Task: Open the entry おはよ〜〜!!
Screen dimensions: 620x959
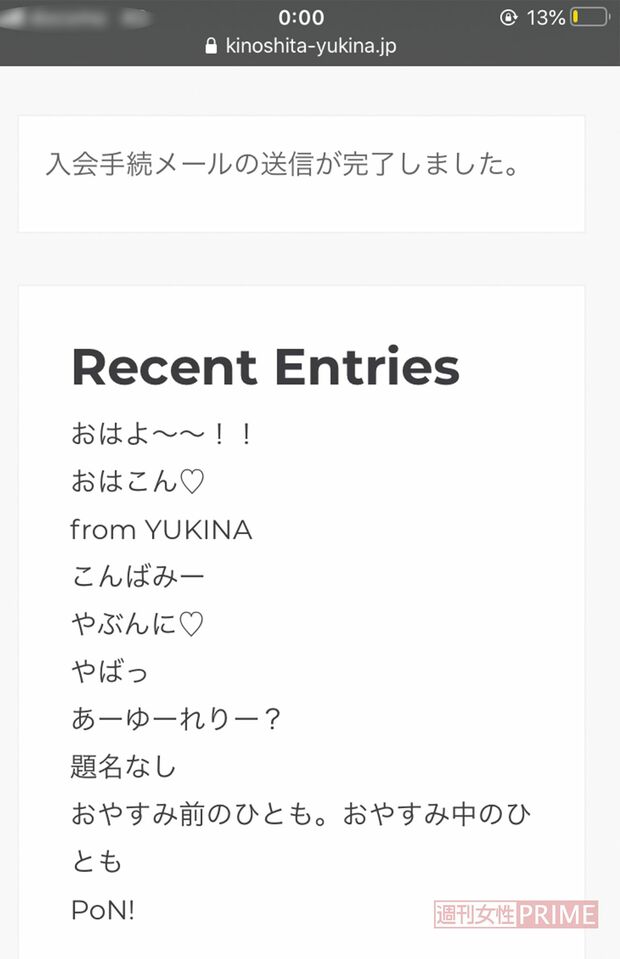Action: (x=163, y=435)
